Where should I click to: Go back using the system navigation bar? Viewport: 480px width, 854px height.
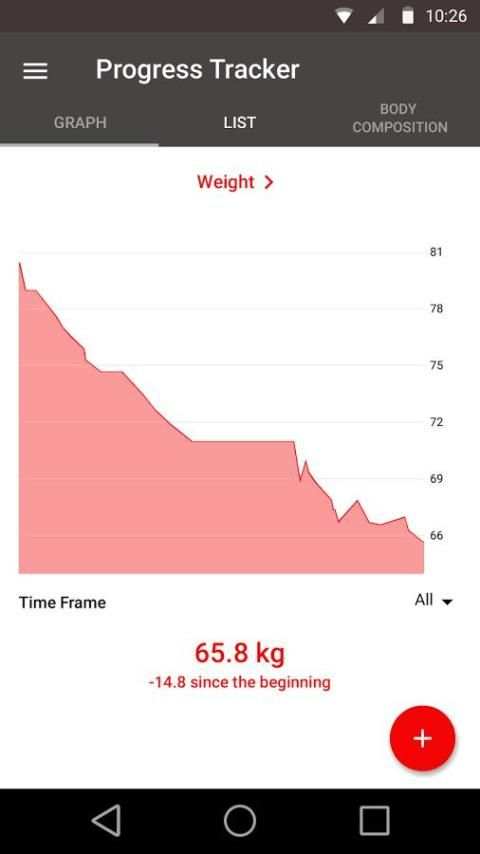point(107,821)
